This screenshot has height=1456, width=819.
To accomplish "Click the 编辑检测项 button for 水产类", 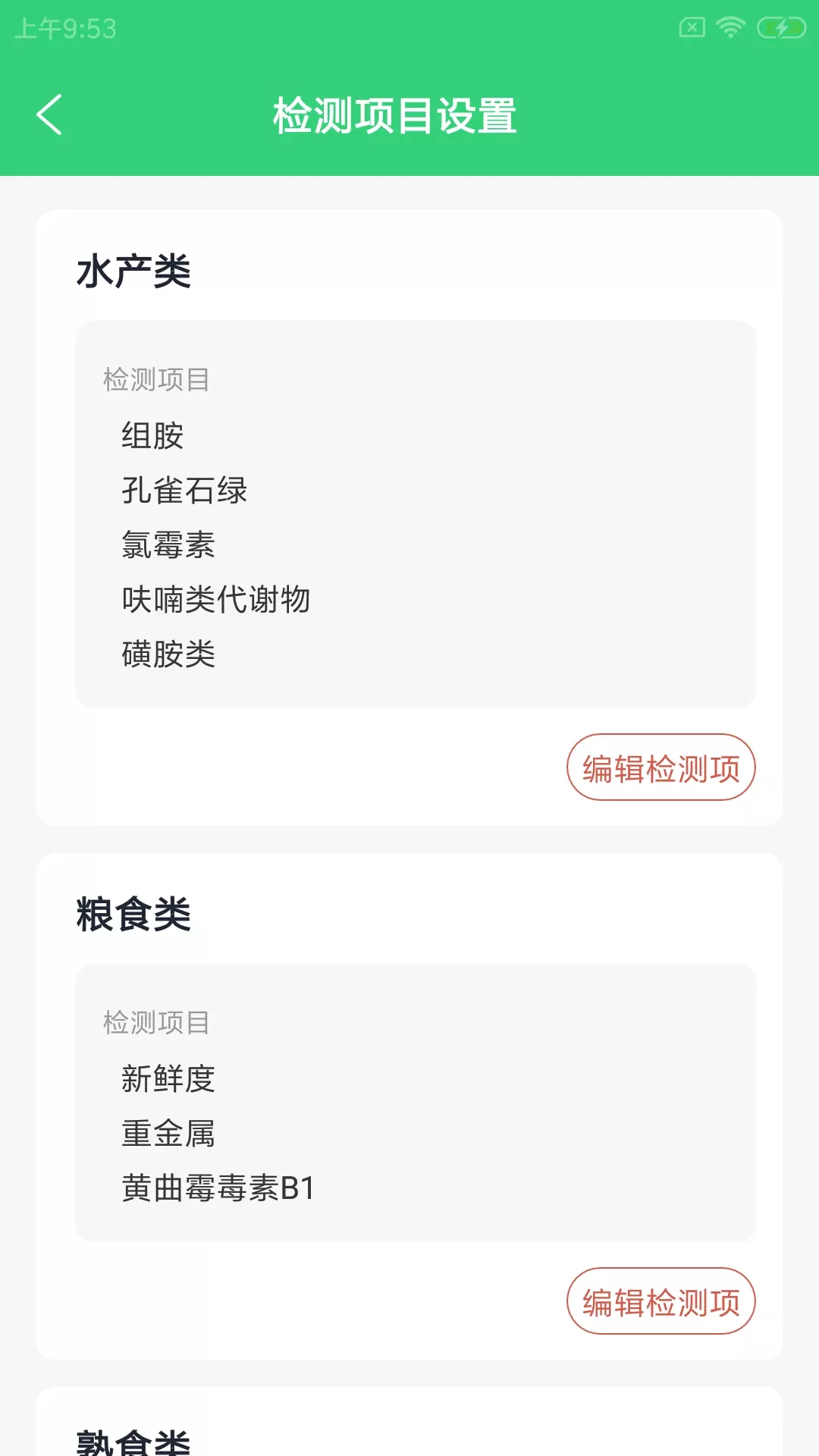I will tap(661, 767).
